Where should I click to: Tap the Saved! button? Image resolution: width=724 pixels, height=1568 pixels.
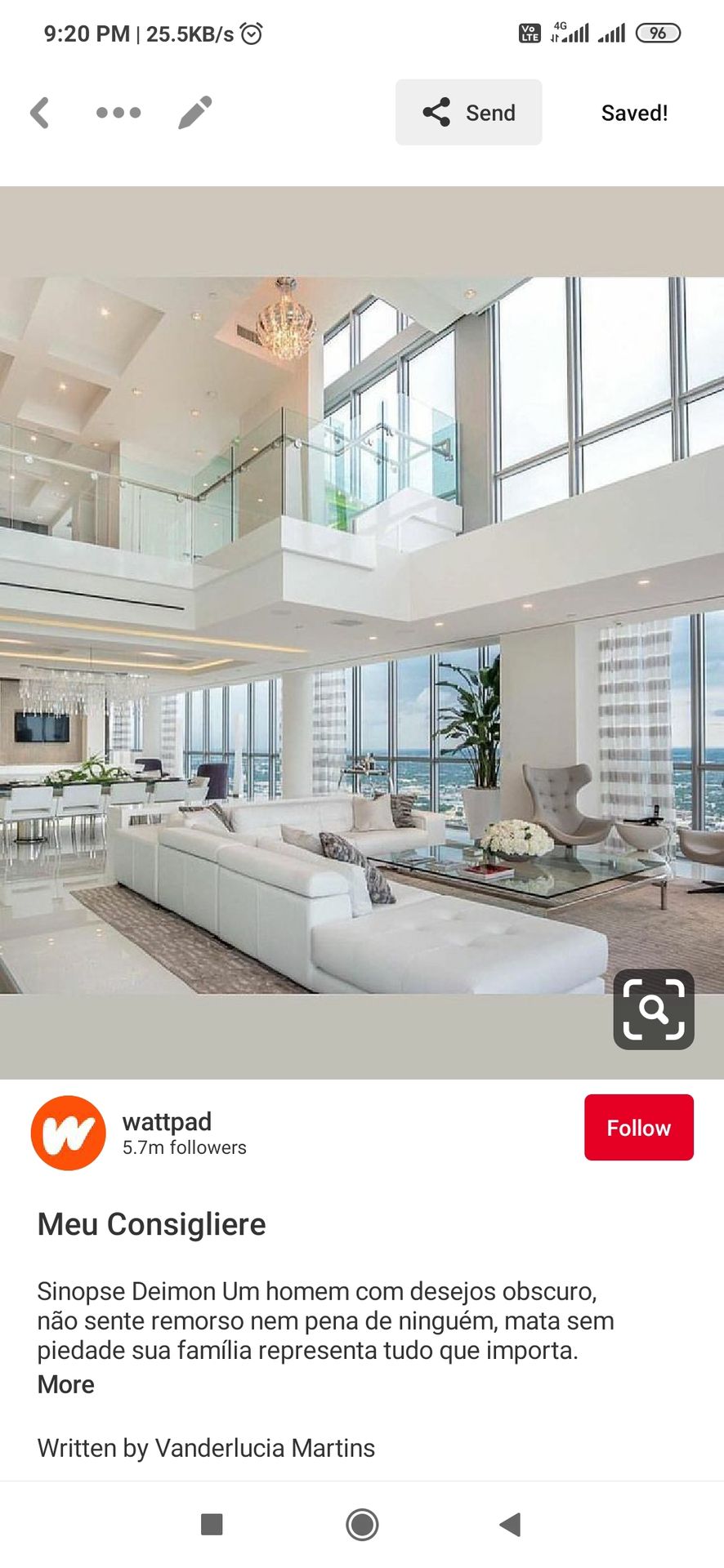click(x=634, y=113)
